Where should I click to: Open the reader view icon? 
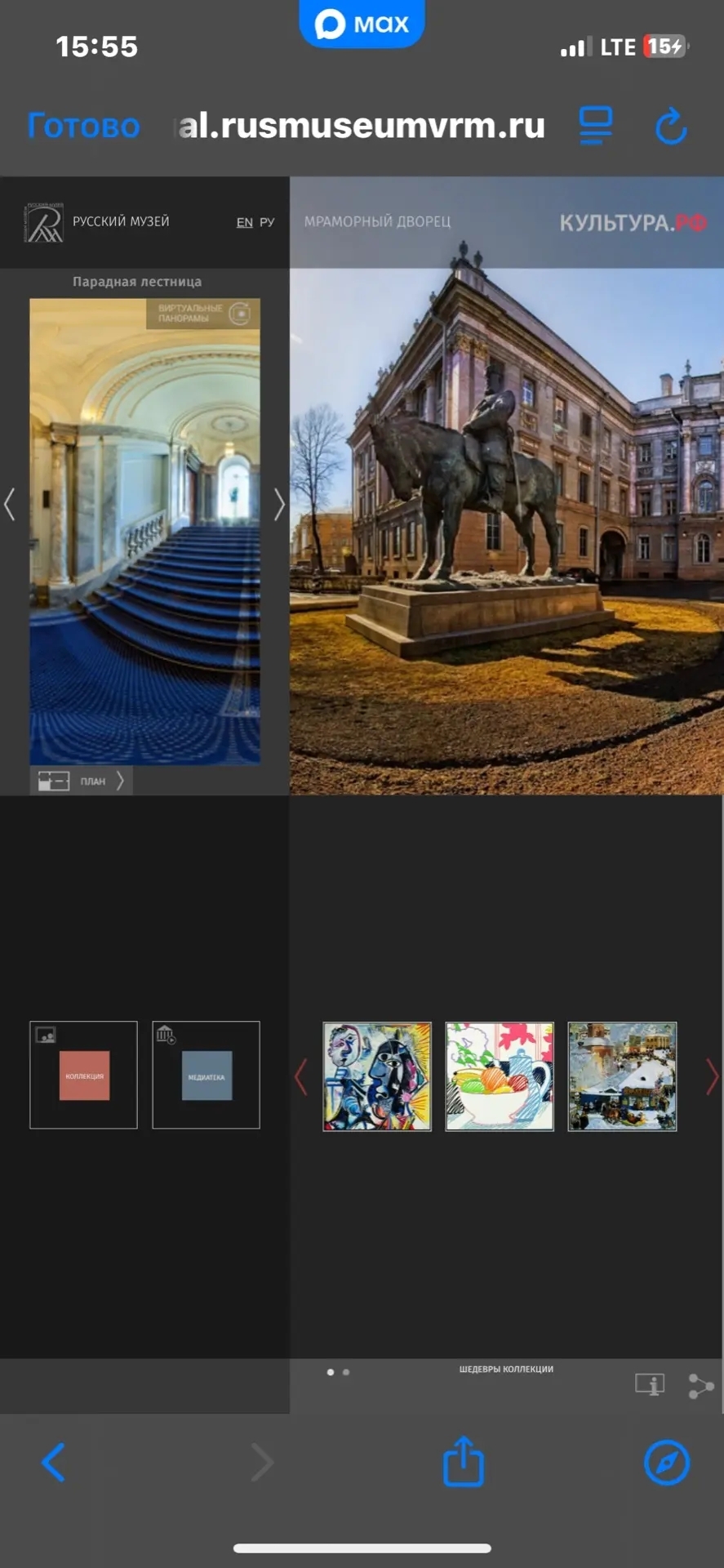pyautogui.click(x=595, y=126)
